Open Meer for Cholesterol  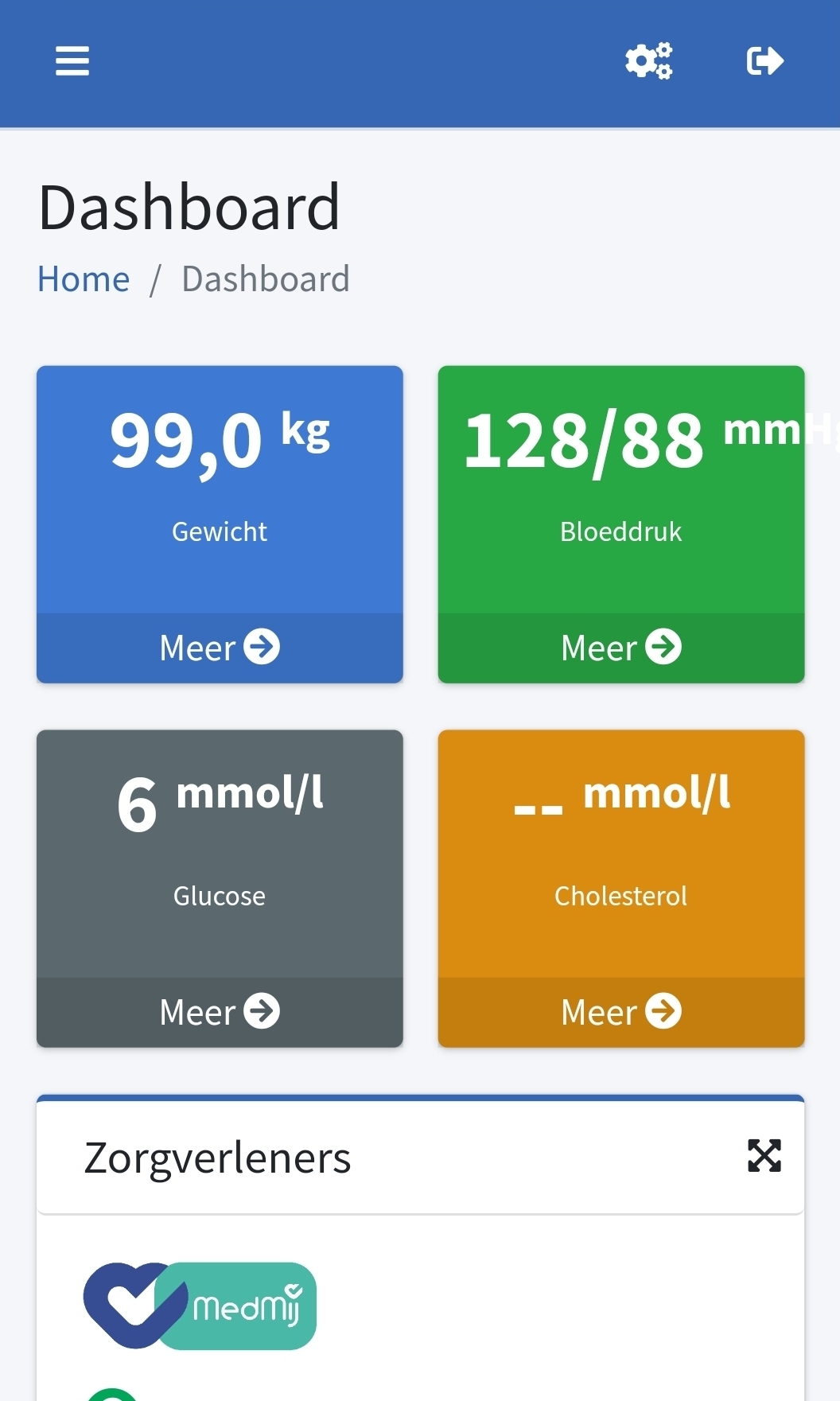(621, 1012)
